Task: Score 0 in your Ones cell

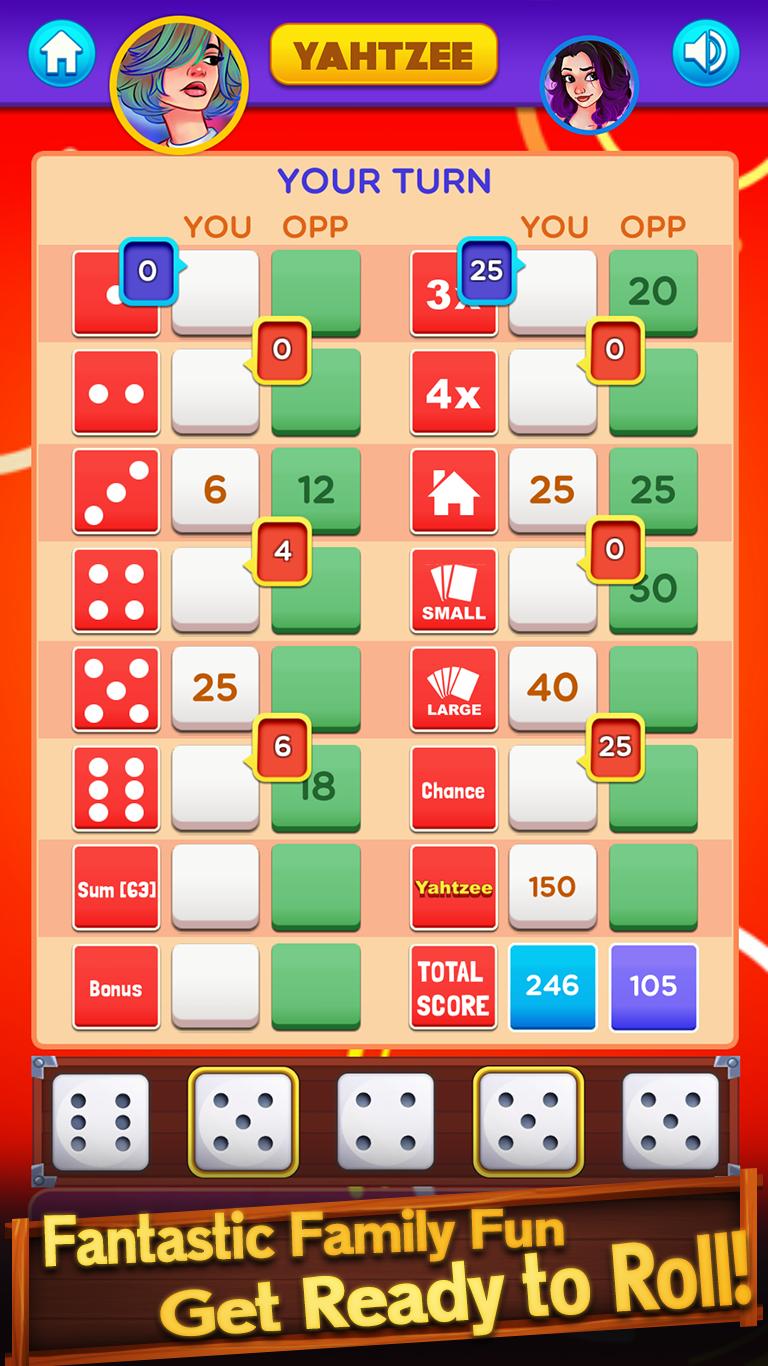Action: [x=215, y=293]
